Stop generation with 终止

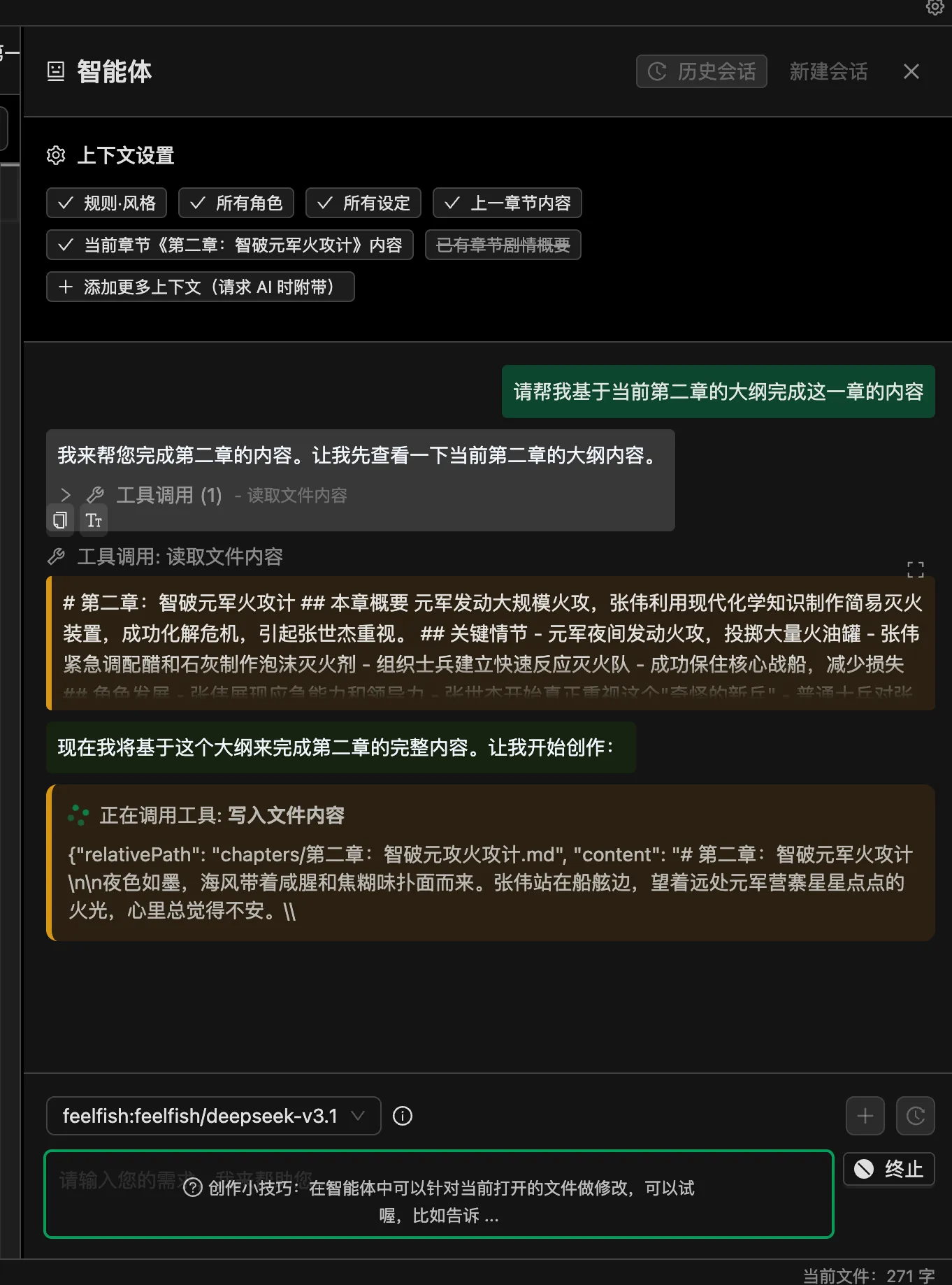tap(888, 1169)
